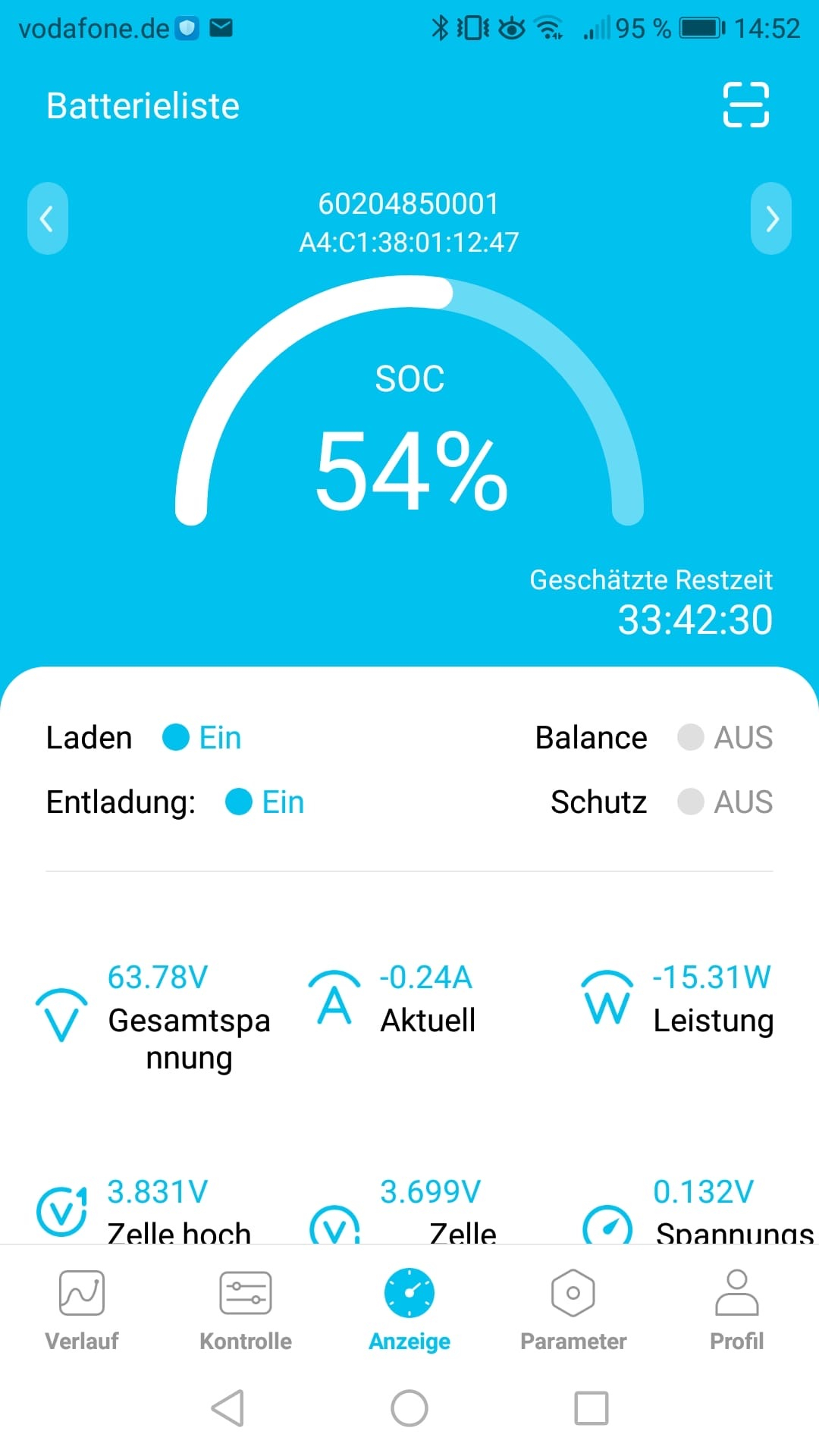Viewport: 819px width, 1456px height.
Task: Open the Batterieliste battery list
Action: [143, 105]
